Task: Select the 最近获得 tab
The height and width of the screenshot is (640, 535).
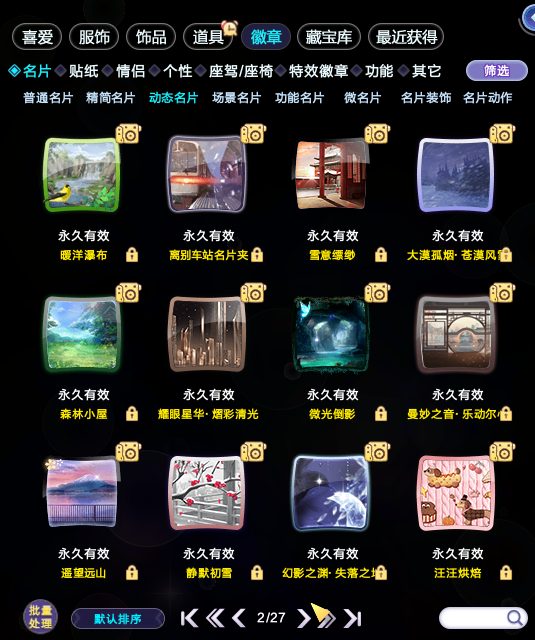Action: click(x=406, y=37)
